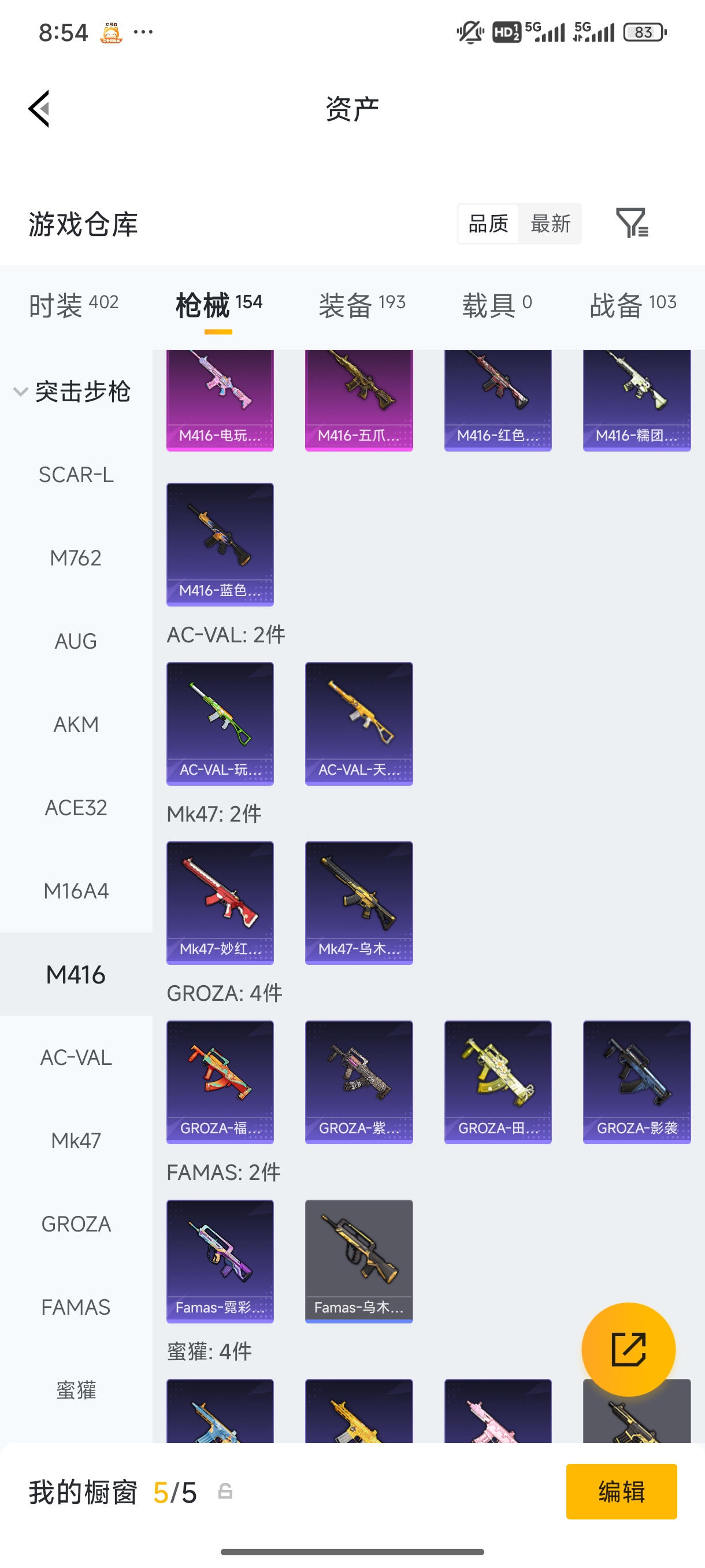The width and height of the screenshot is (705, 1568).
Task: Sort the warehouse by 最新
Action: click(550, 223)
